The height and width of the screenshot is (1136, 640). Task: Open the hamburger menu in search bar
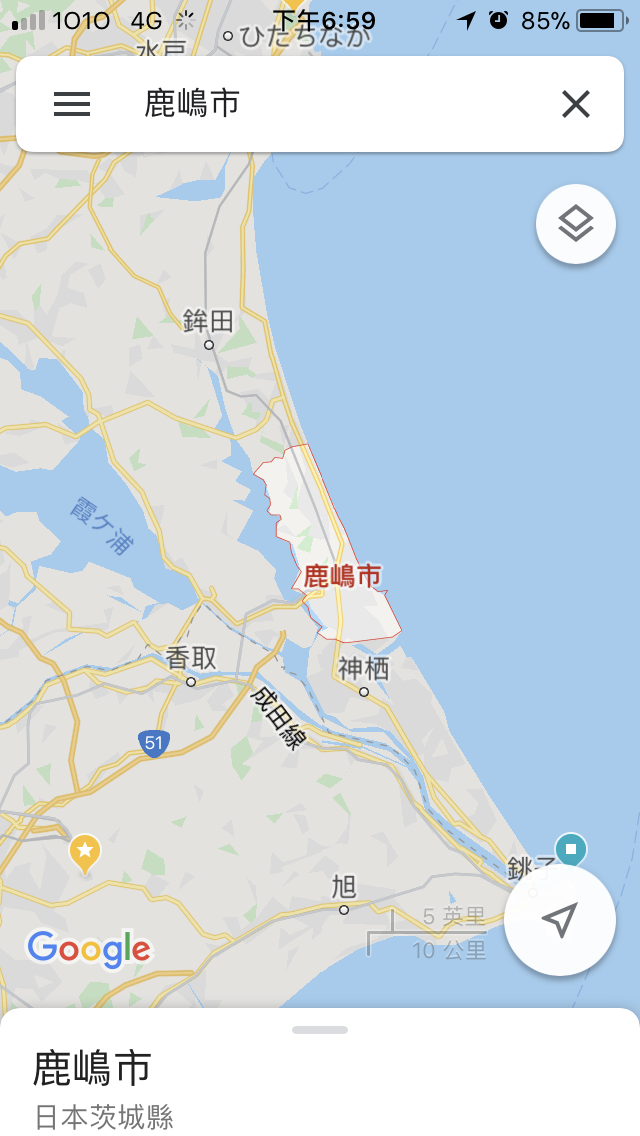point(72,104)
